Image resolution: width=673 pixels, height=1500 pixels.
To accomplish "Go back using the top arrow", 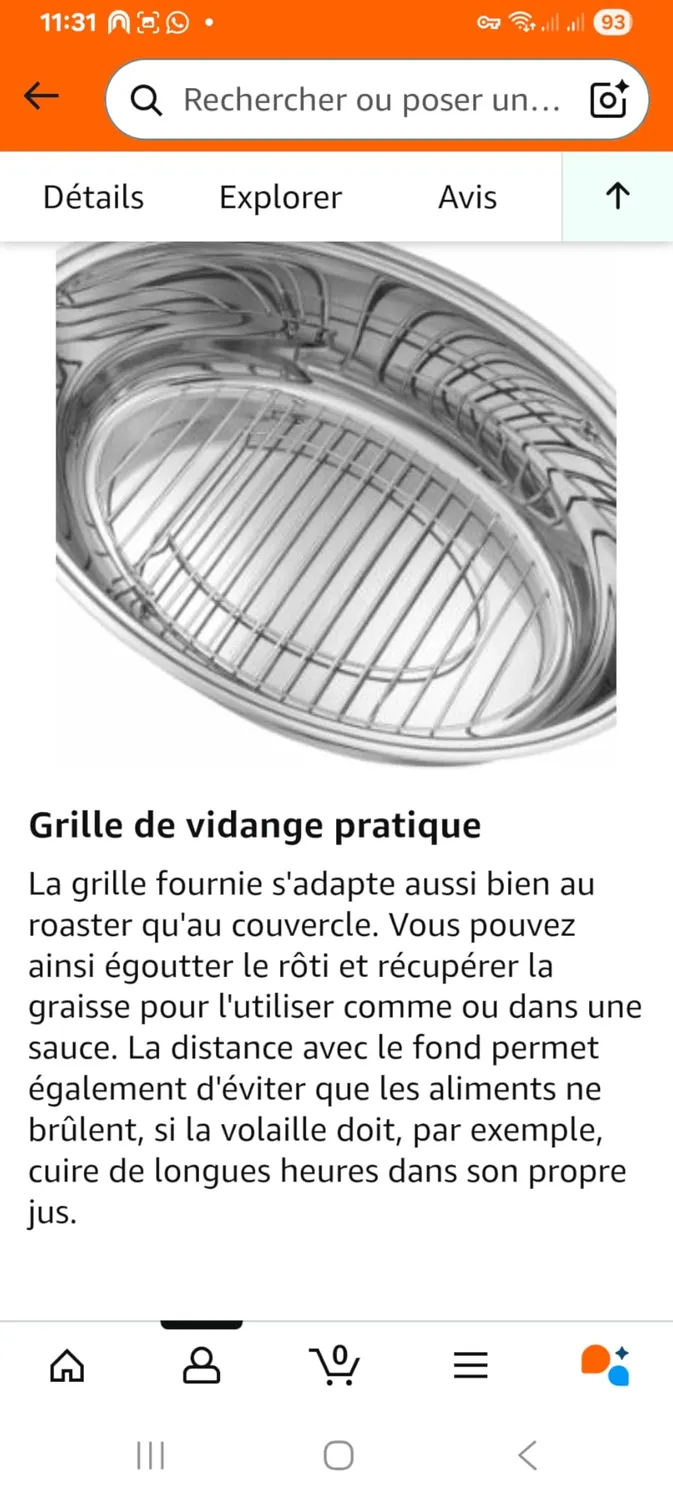I will click(x=42, y=97).
